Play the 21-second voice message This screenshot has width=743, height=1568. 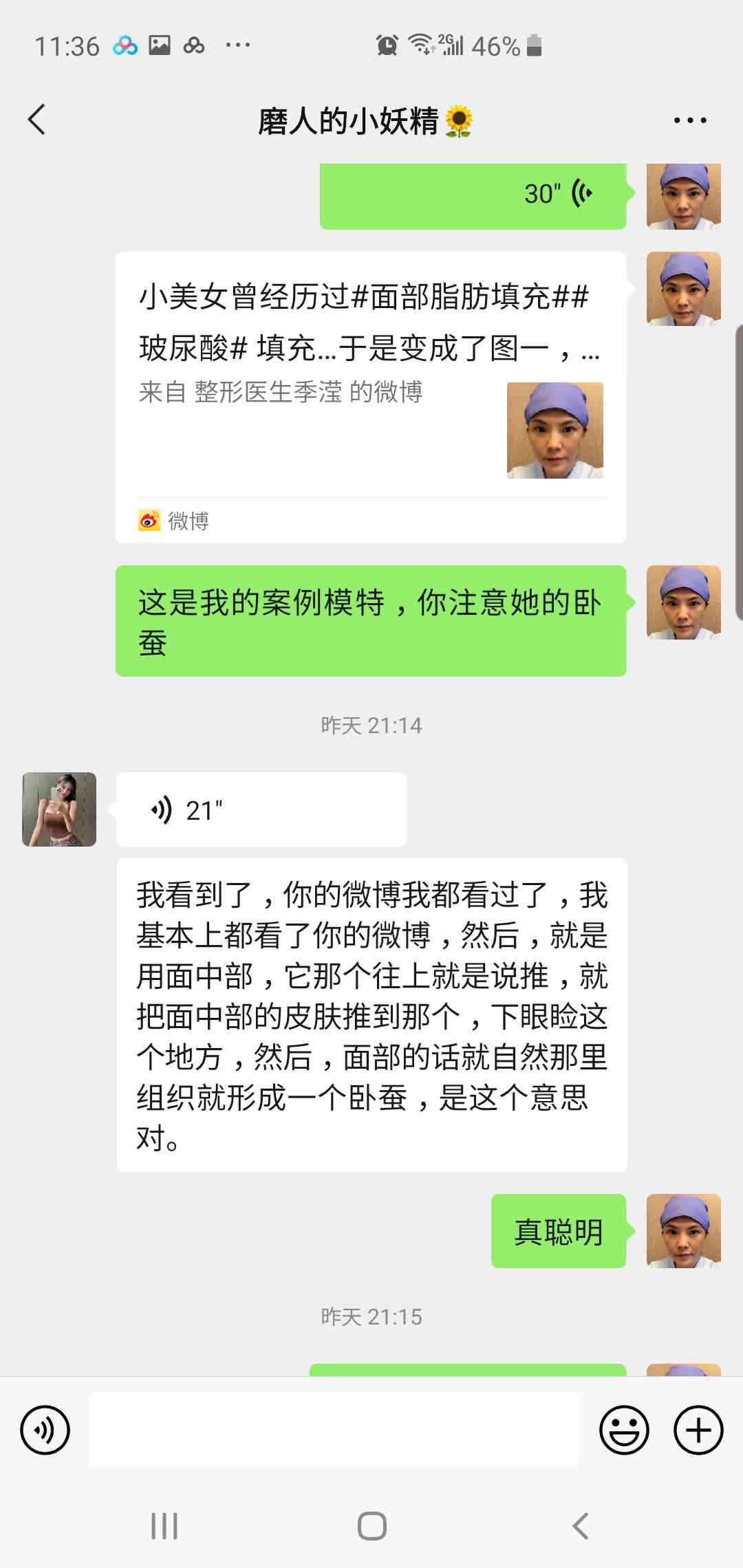(x=261, y=809)
